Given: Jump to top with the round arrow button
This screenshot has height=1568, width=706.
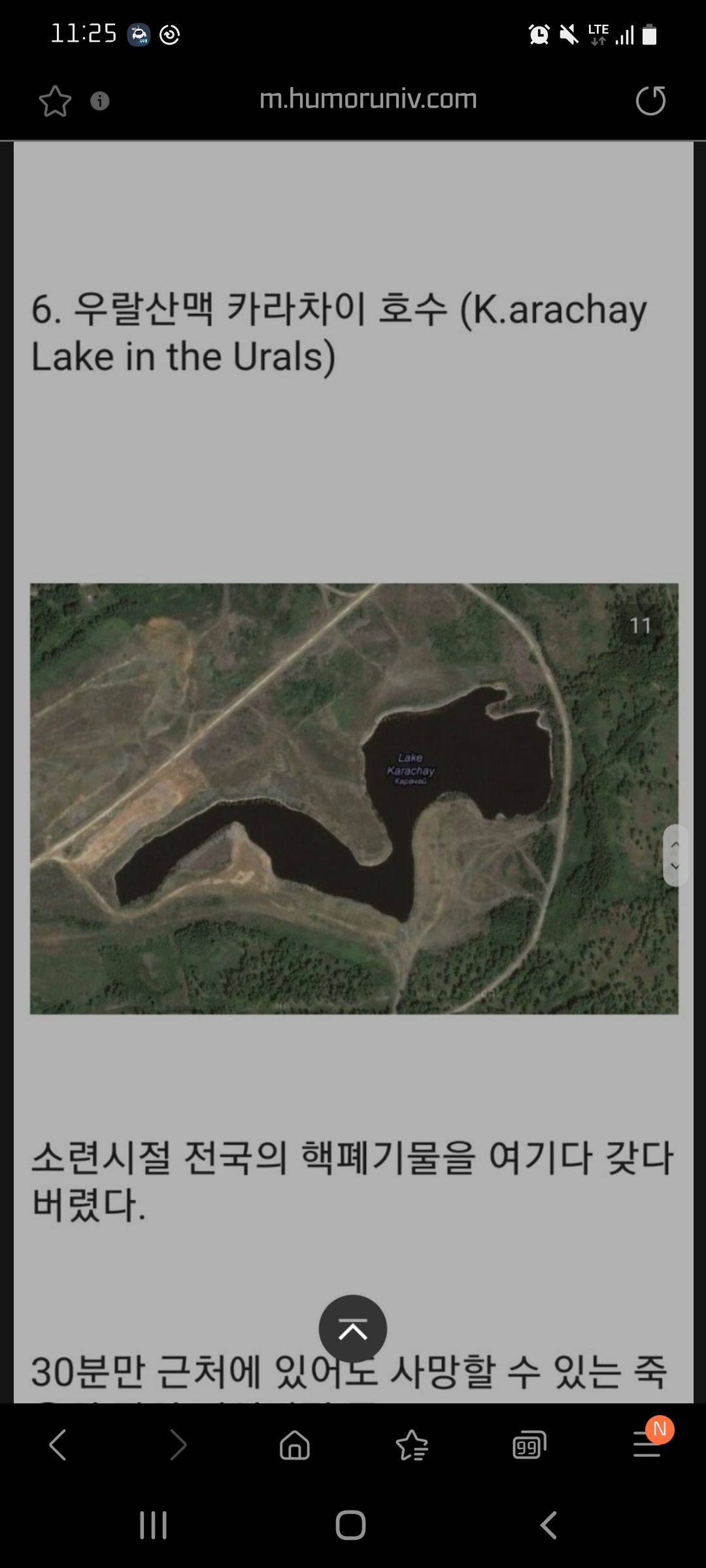Looking at the screenshot, I should tap(353, 1329).
